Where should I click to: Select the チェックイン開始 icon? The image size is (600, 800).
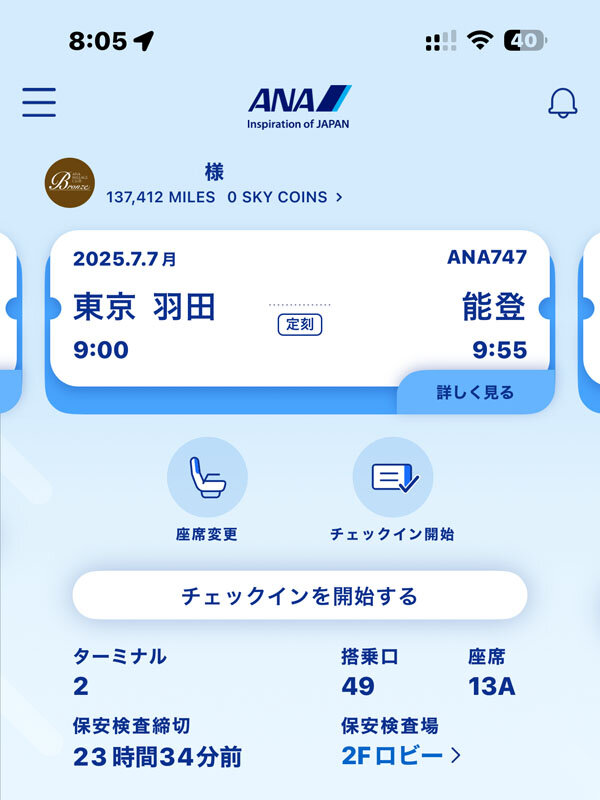(392, 478)
